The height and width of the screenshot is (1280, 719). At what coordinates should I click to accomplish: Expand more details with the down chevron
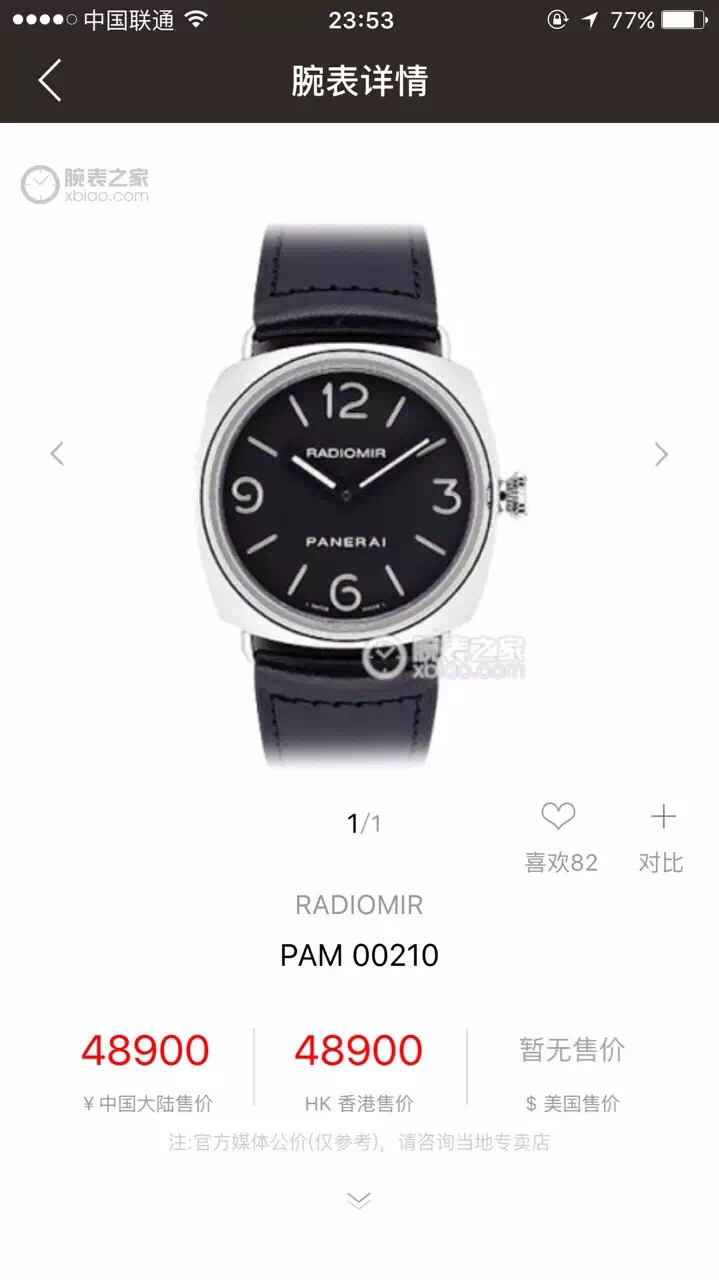[359, 1199]
